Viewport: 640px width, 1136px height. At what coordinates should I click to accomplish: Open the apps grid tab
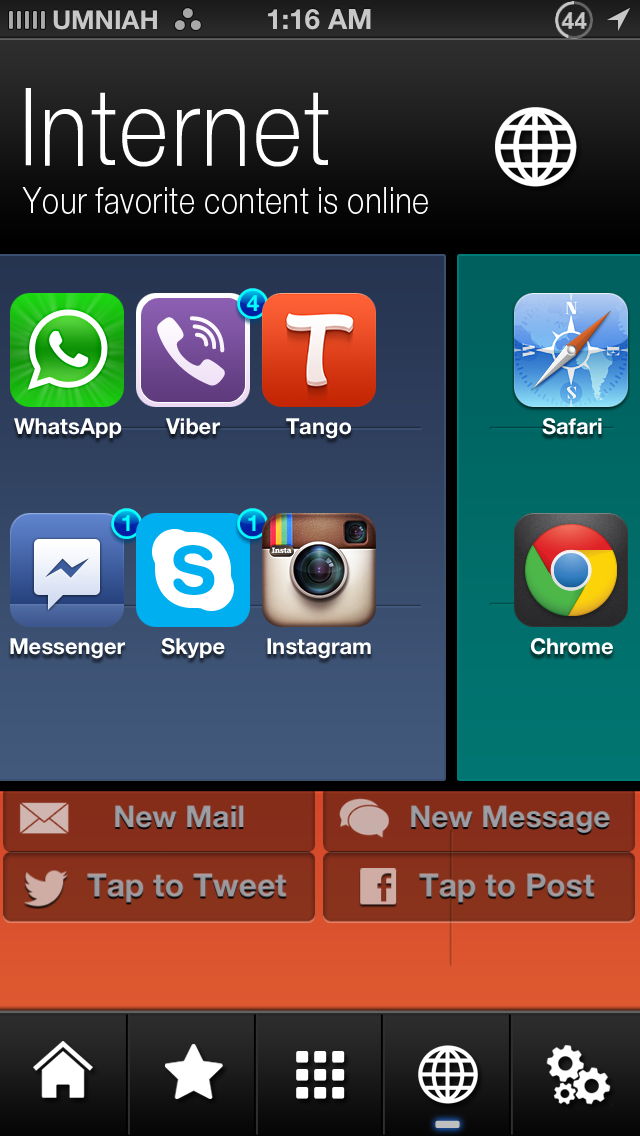(320, 1075)
